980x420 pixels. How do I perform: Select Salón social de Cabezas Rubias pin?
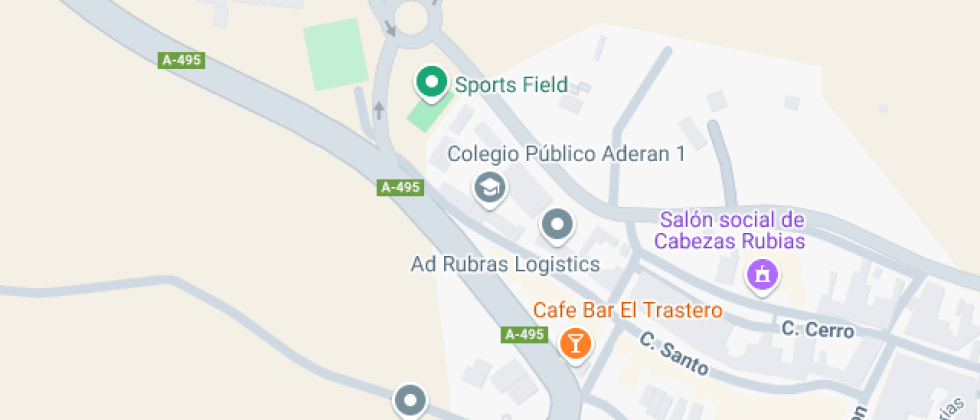pos(764,276)
